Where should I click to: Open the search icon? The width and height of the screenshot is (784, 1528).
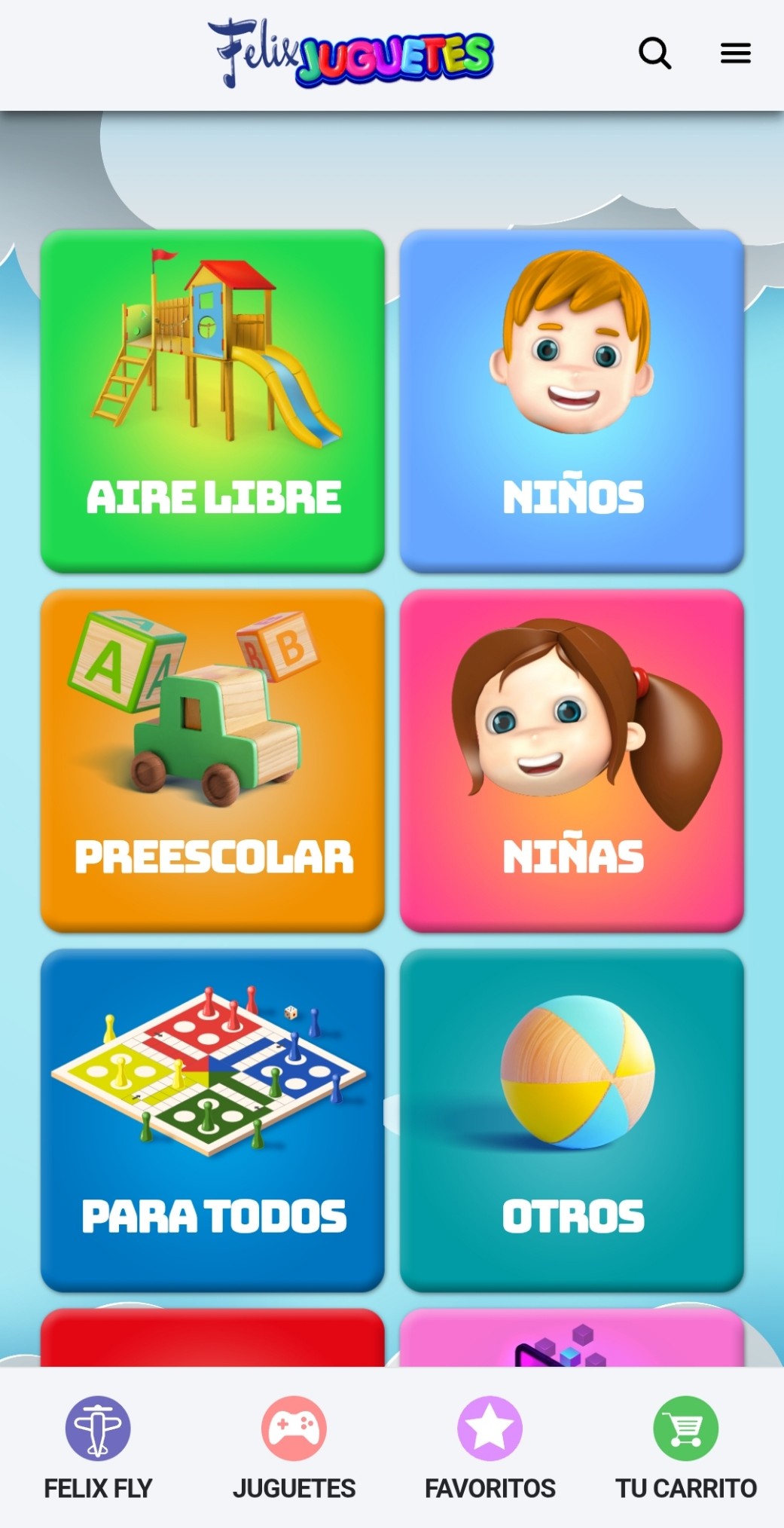coord(654,52)
